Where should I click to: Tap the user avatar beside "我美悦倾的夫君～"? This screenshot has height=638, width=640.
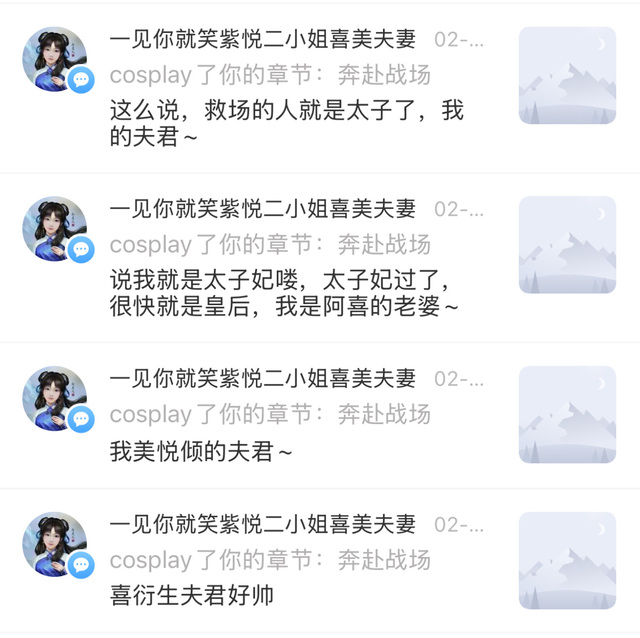[x=55, y=398]
